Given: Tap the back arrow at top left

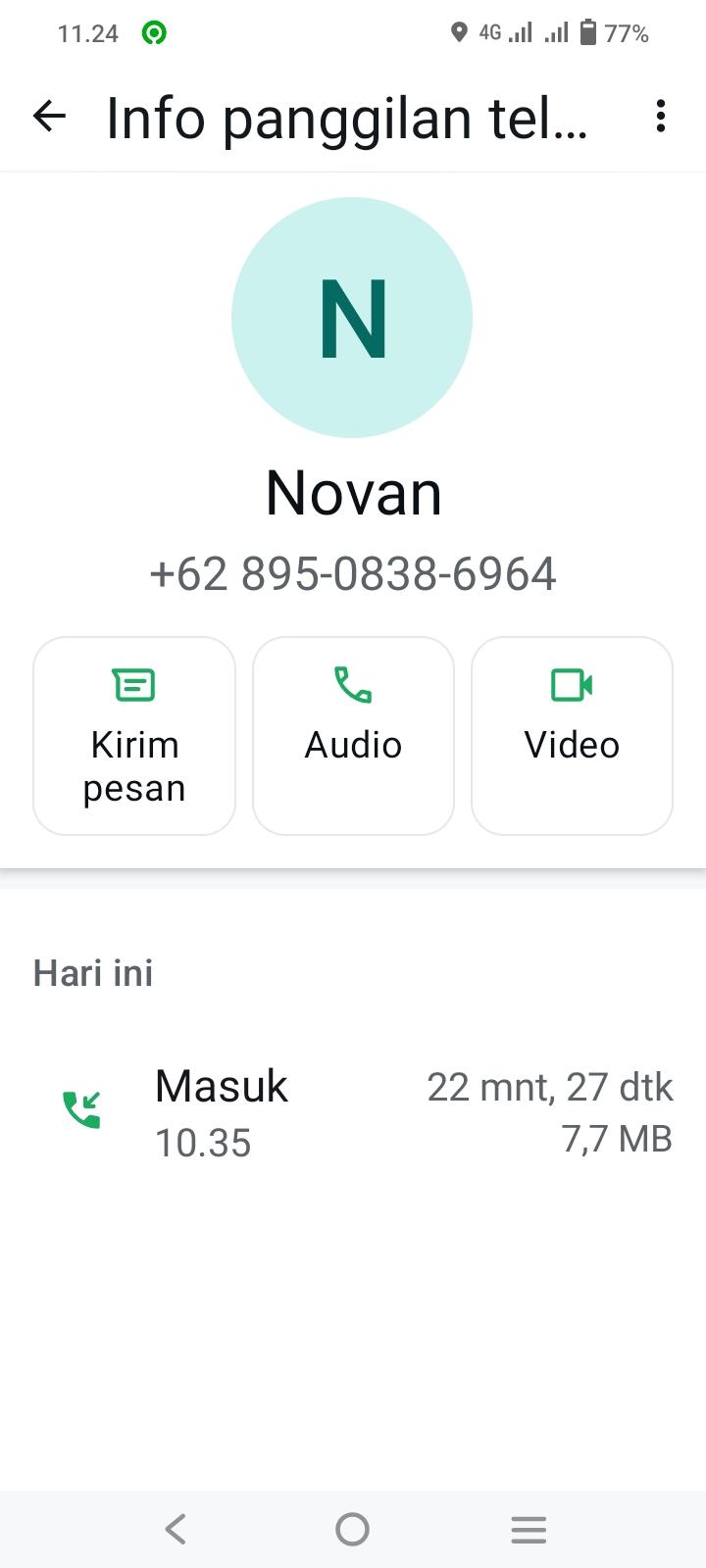Looking at the screenshot, I should (48, 117).
